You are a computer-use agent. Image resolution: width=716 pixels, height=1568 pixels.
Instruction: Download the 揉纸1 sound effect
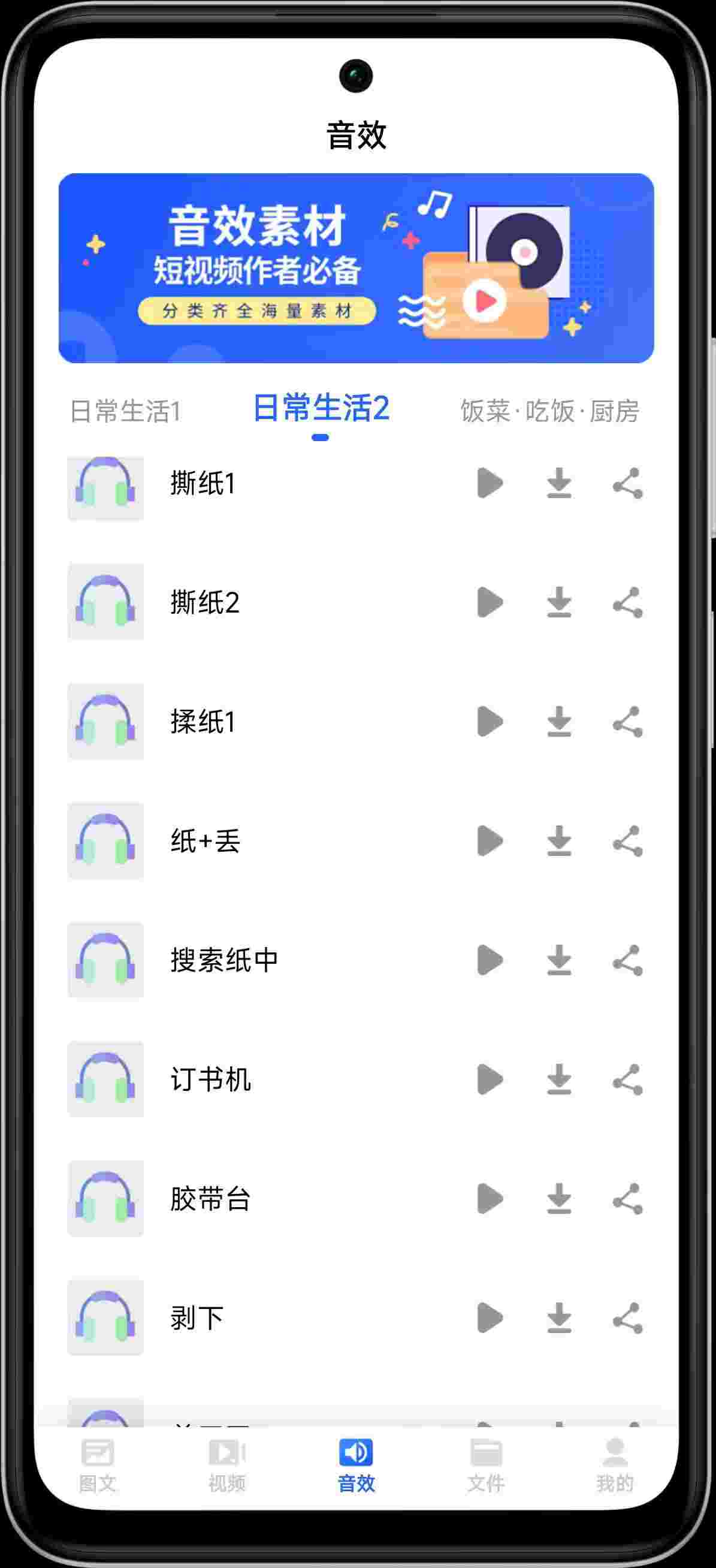click(x=558, y=722)
